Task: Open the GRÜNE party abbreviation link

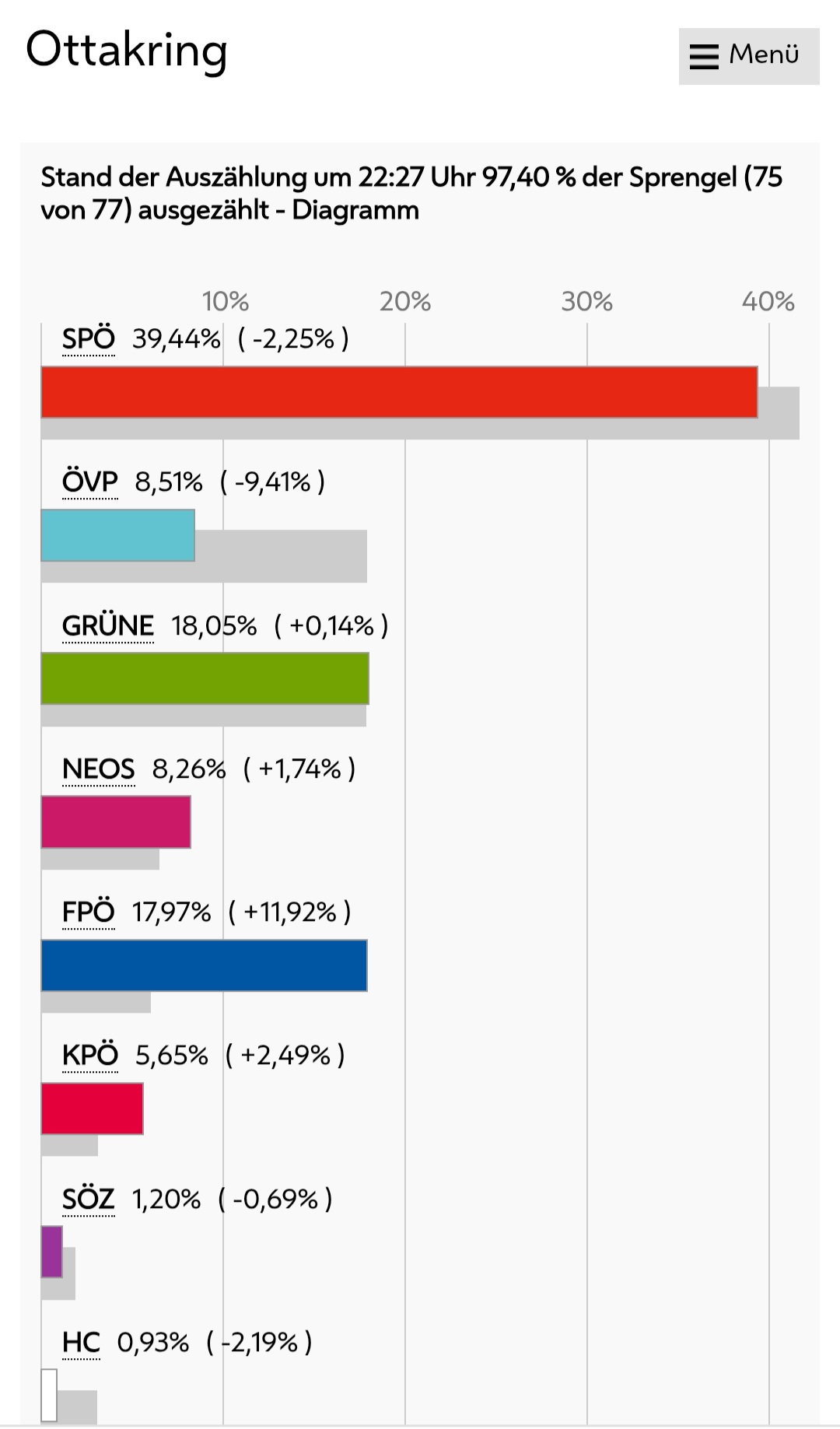Action: [108, 625]
